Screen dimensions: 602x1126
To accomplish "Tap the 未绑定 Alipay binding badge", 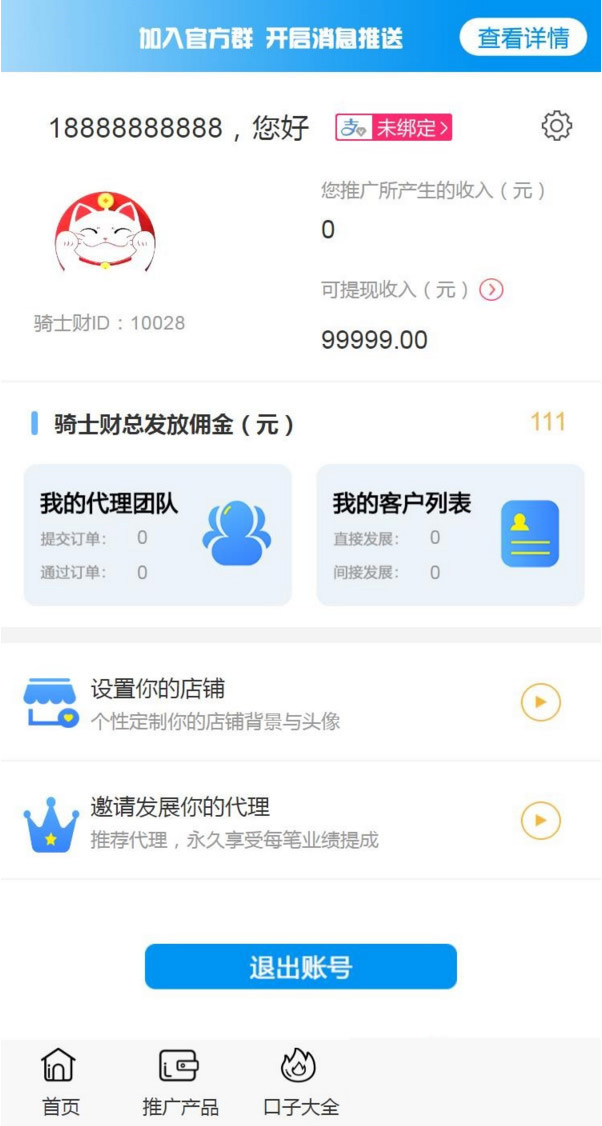I will (394, 127).
